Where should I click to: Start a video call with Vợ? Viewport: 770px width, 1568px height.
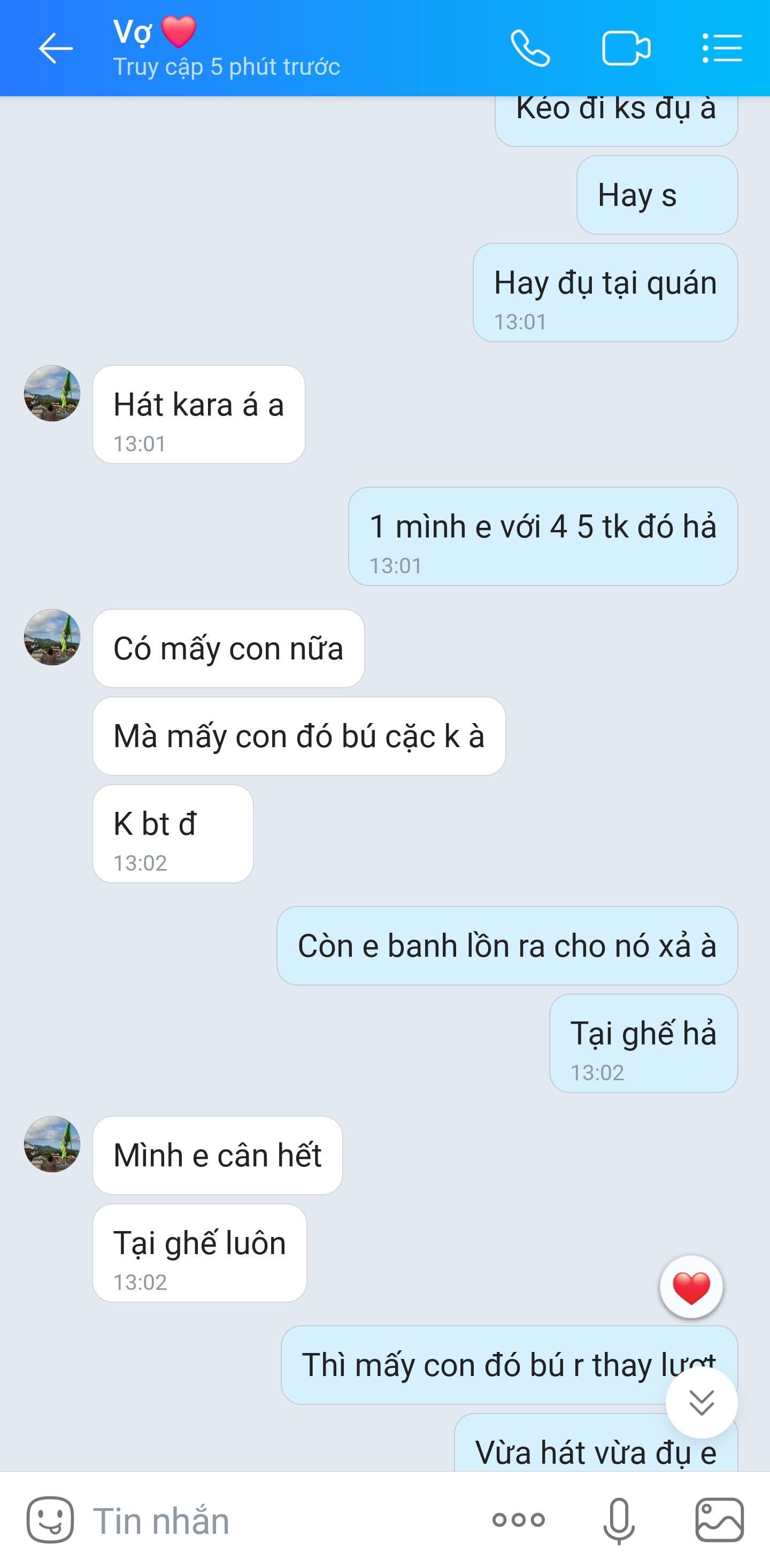626,49
